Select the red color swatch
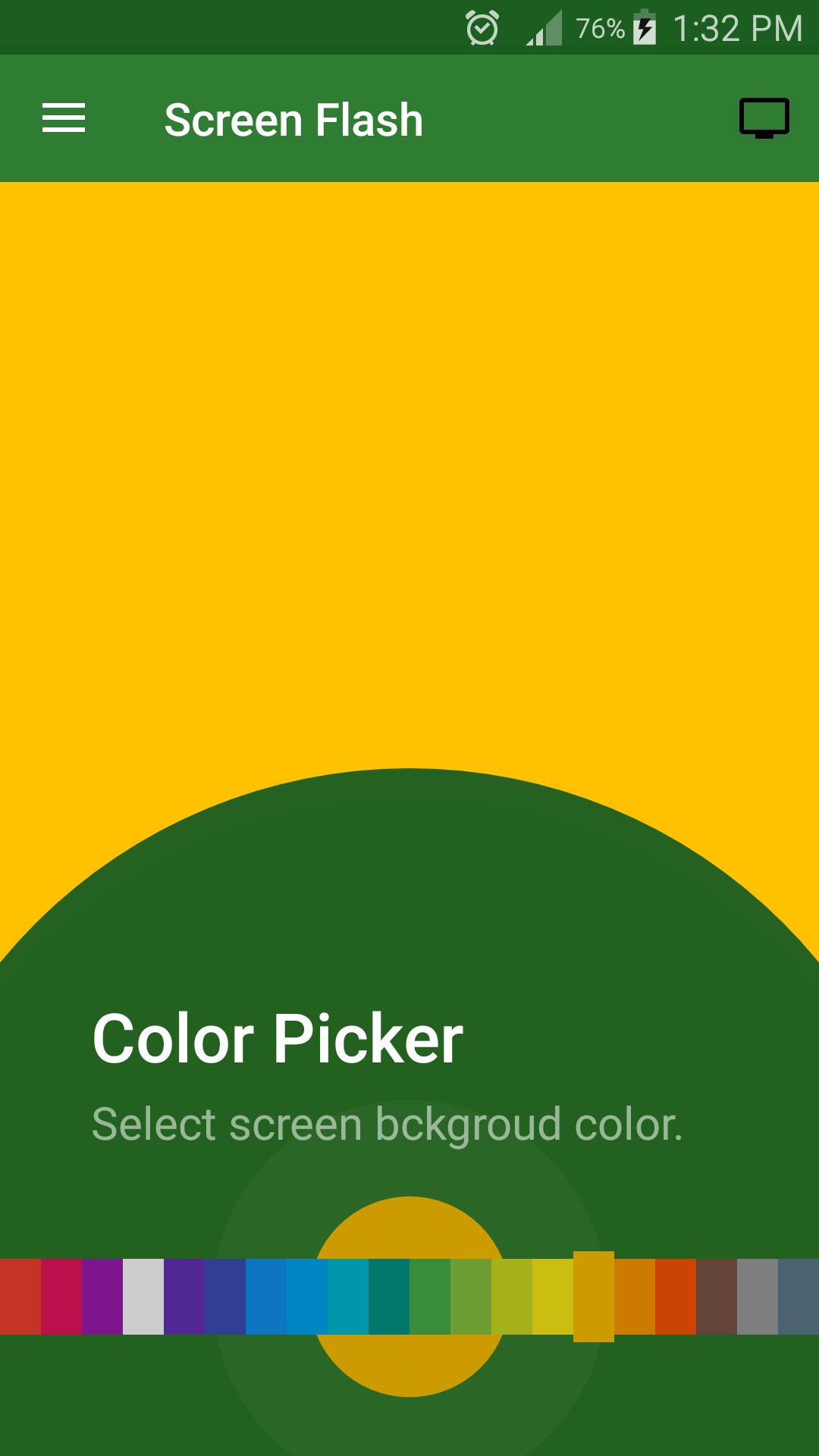819x1456 pixels. click(20, 1297)
